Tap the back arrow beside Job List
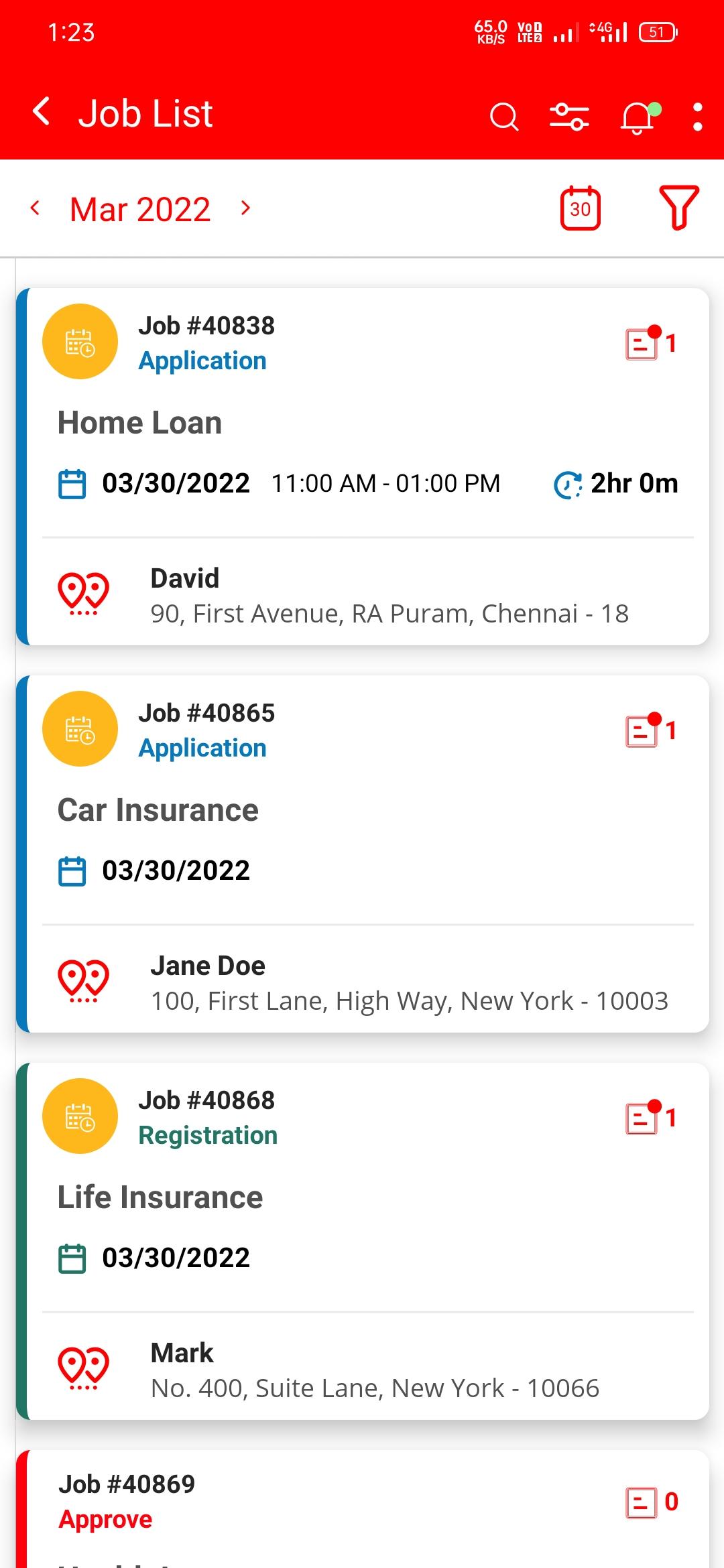724x1568 pixels. [40, 112]
